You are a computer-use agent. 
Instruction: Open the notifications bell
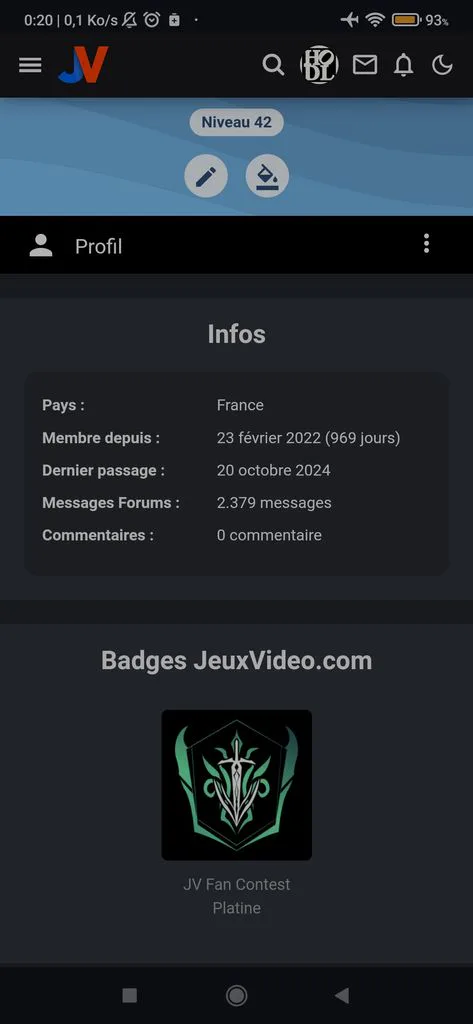click(404, 65)
